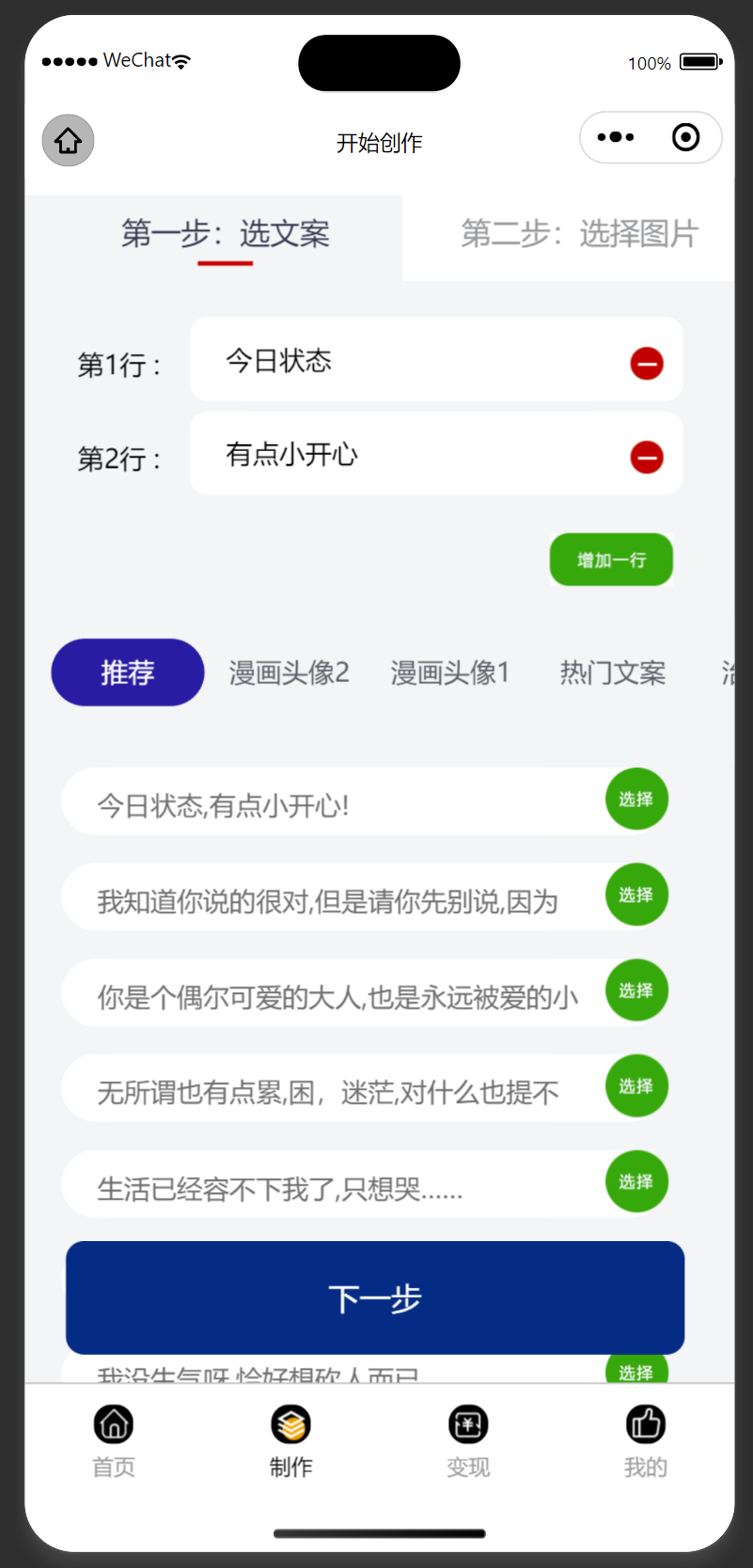
Task: Switch to the 热门文案 category
Action: pos(613,673)
